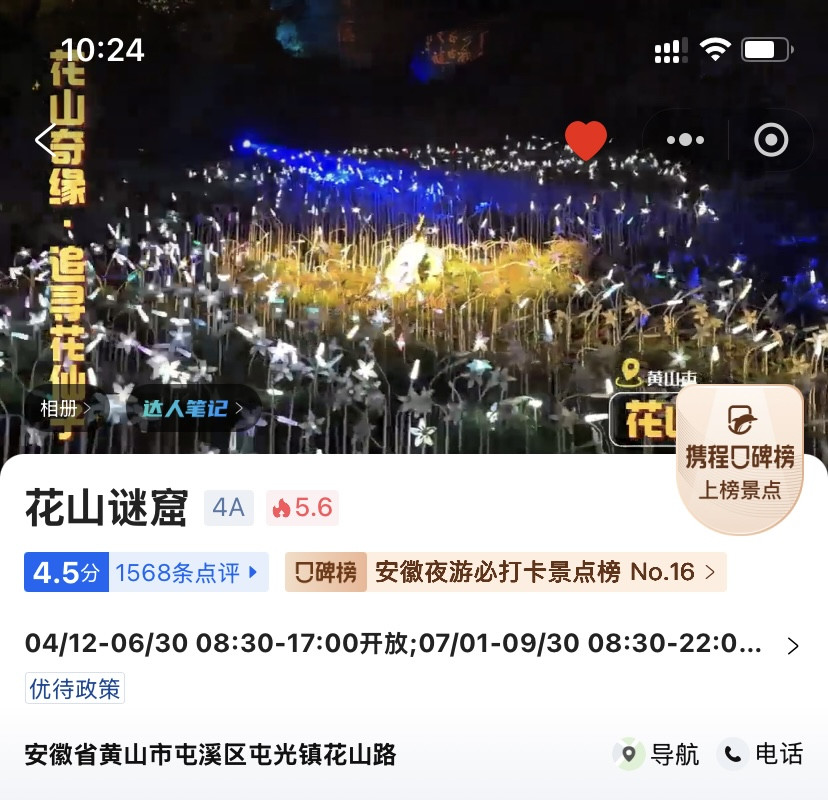The height and width of the screenshot is (800, 828).
Task: Close the mini-program with the circle icon
Action: pyautogui.click(x=771, y=141)
